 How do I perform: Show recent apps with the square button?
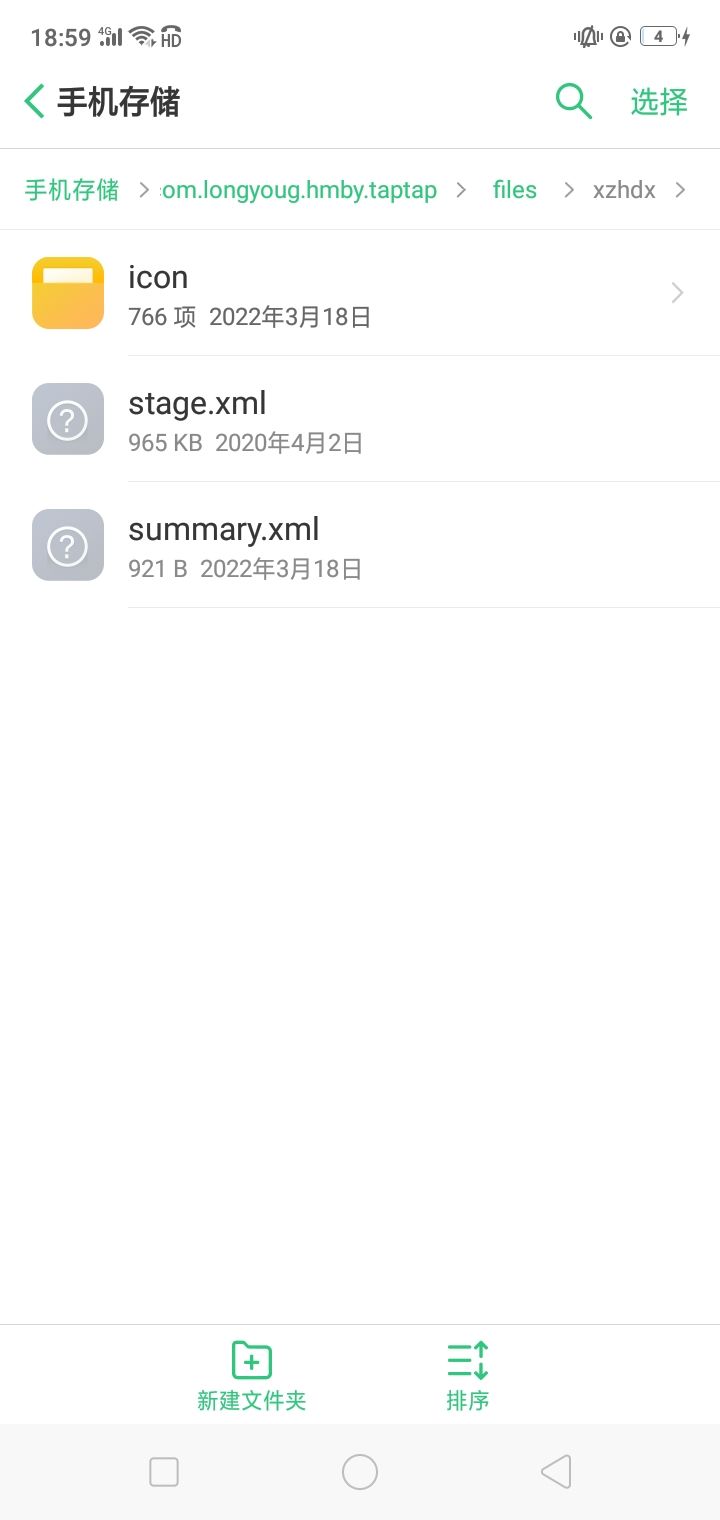click(x=164, y=1472)
